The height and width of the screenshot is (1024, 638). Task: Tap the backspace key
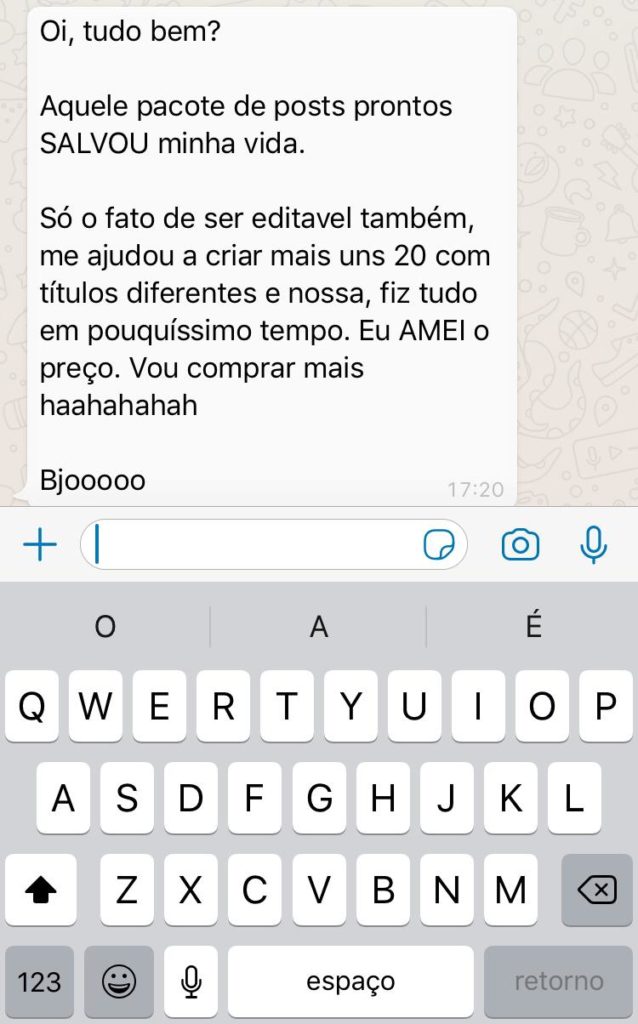[597, 889]
